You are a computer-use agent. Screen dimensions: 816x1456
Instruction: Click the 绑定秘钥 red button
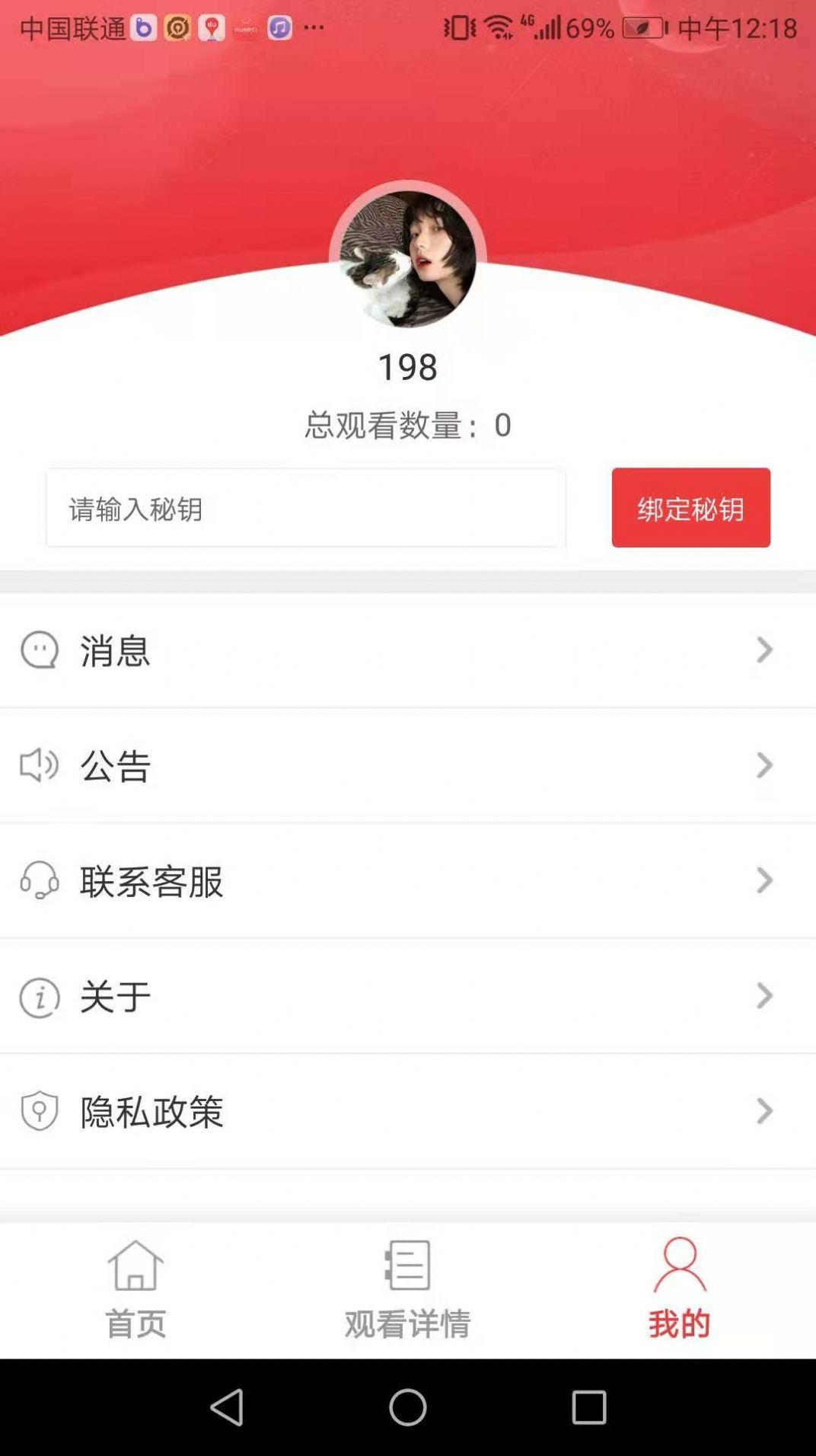690,509
